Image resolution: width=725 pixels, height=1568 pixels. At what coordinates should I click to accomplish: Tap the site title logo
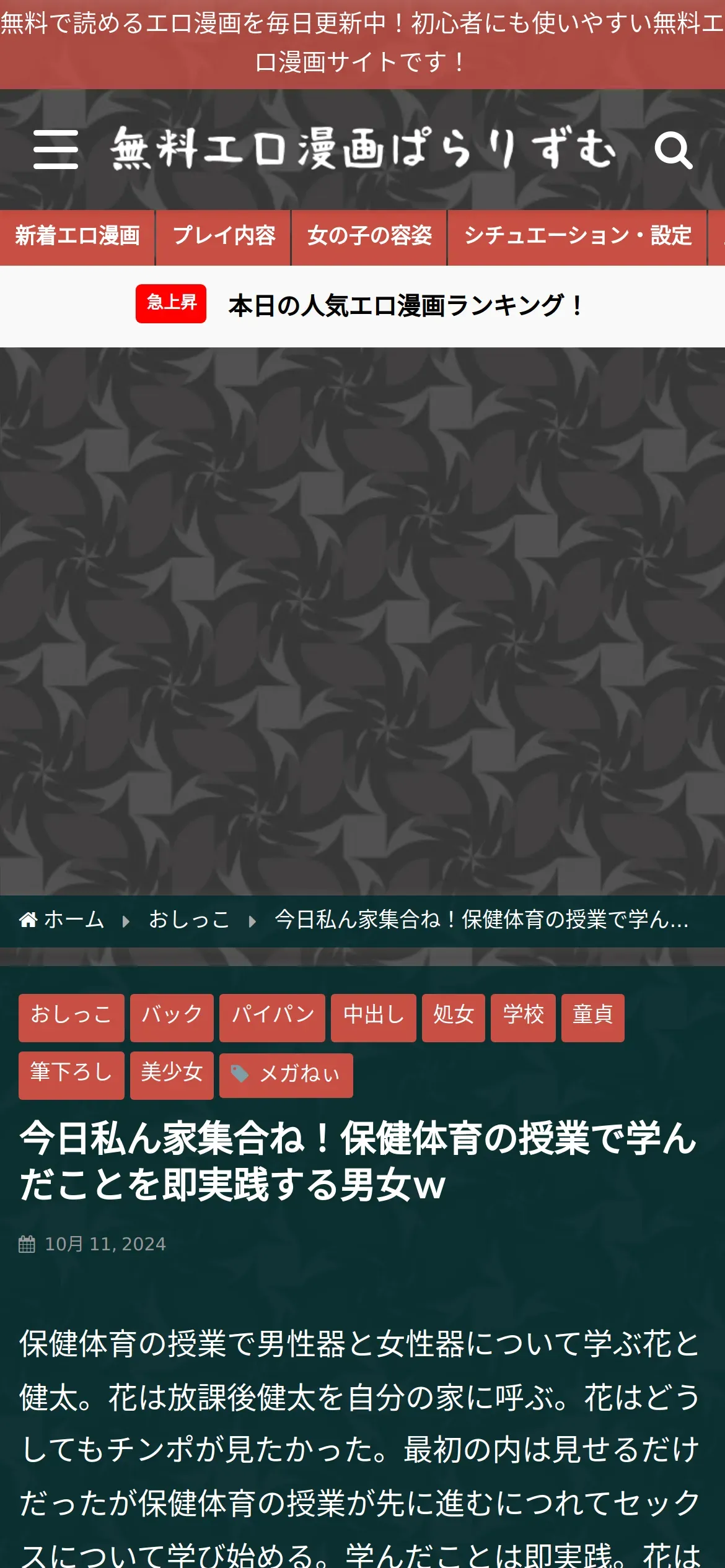[x=363, y=149]
